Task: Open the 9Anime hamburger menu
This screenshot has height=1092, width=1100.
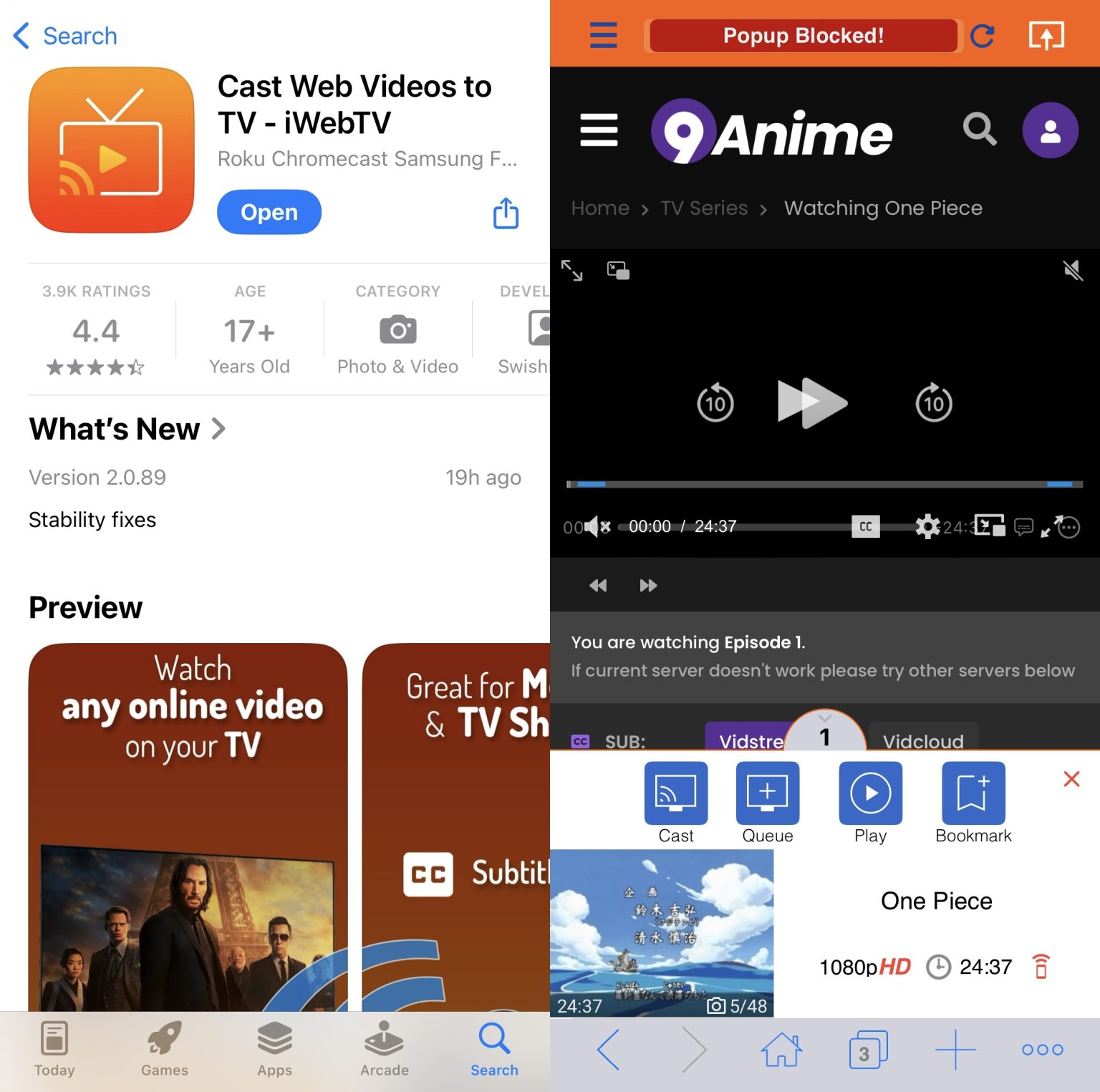Action: point(599,130)
